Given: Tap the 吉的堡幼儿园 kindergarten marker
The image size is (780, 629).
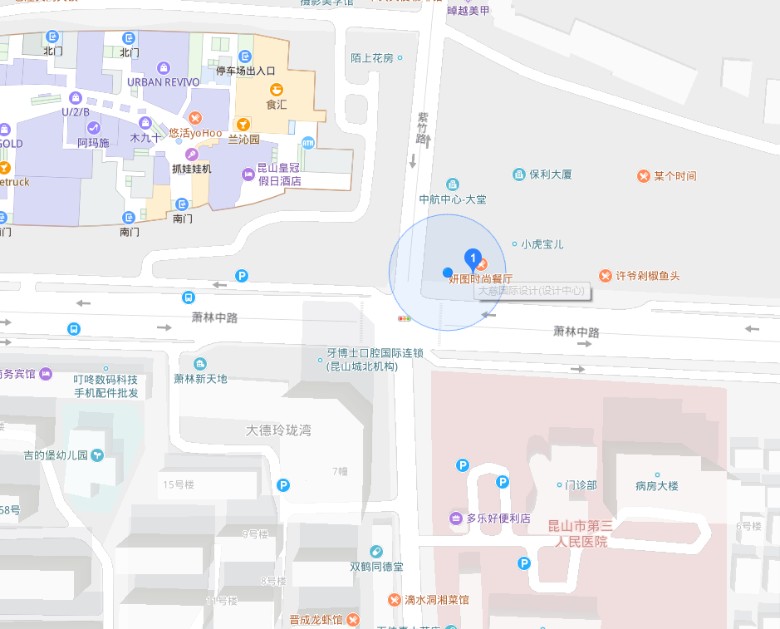Looking at the screenshot, I should point(97,455).
